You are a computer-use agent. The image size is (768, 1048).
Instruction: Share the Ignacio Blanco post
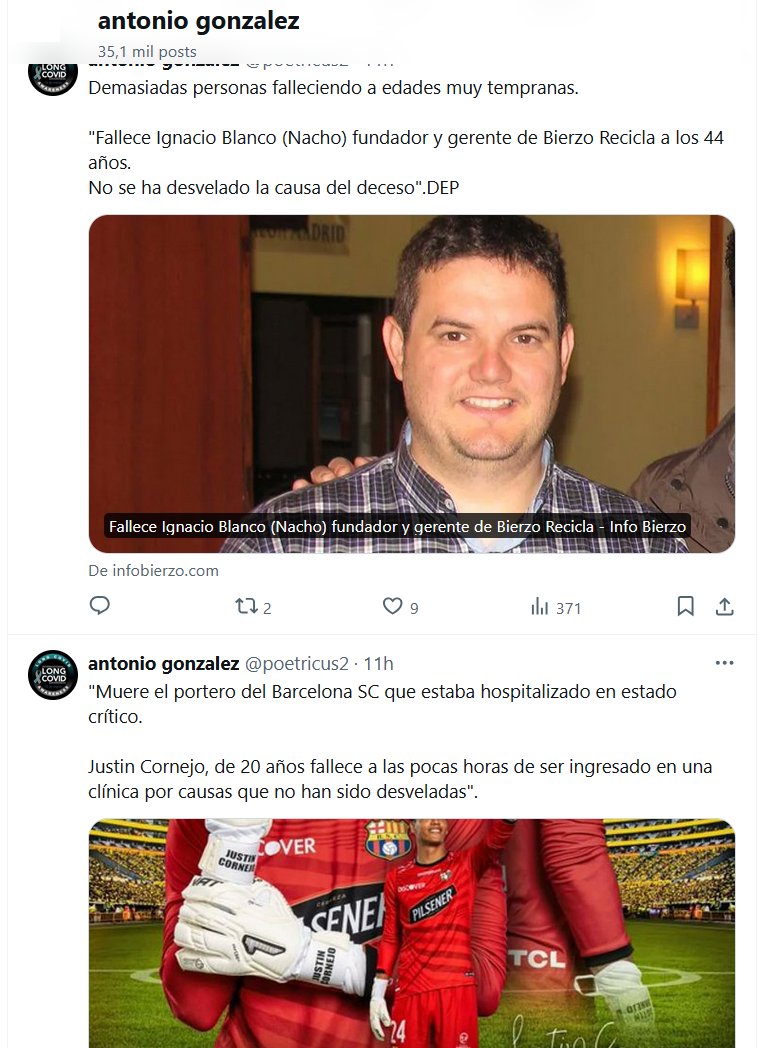pyautogui.click(x=725, y=606)
